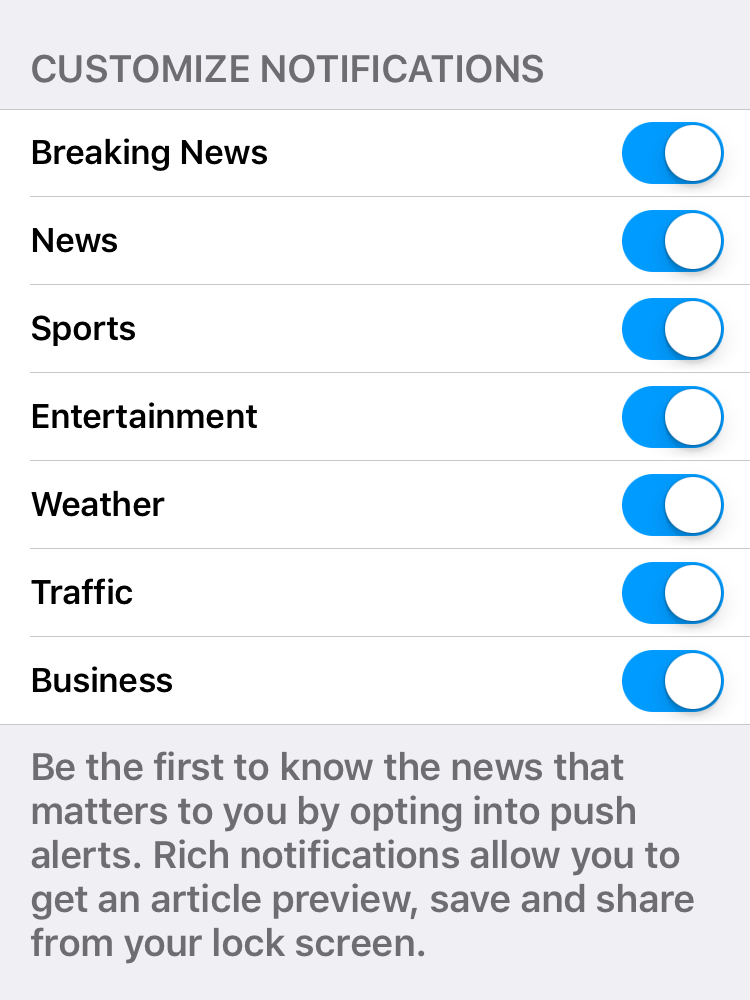
Task: Tap the Customize Notifications header
Action: pyautogui.click(x=288, y=69)
